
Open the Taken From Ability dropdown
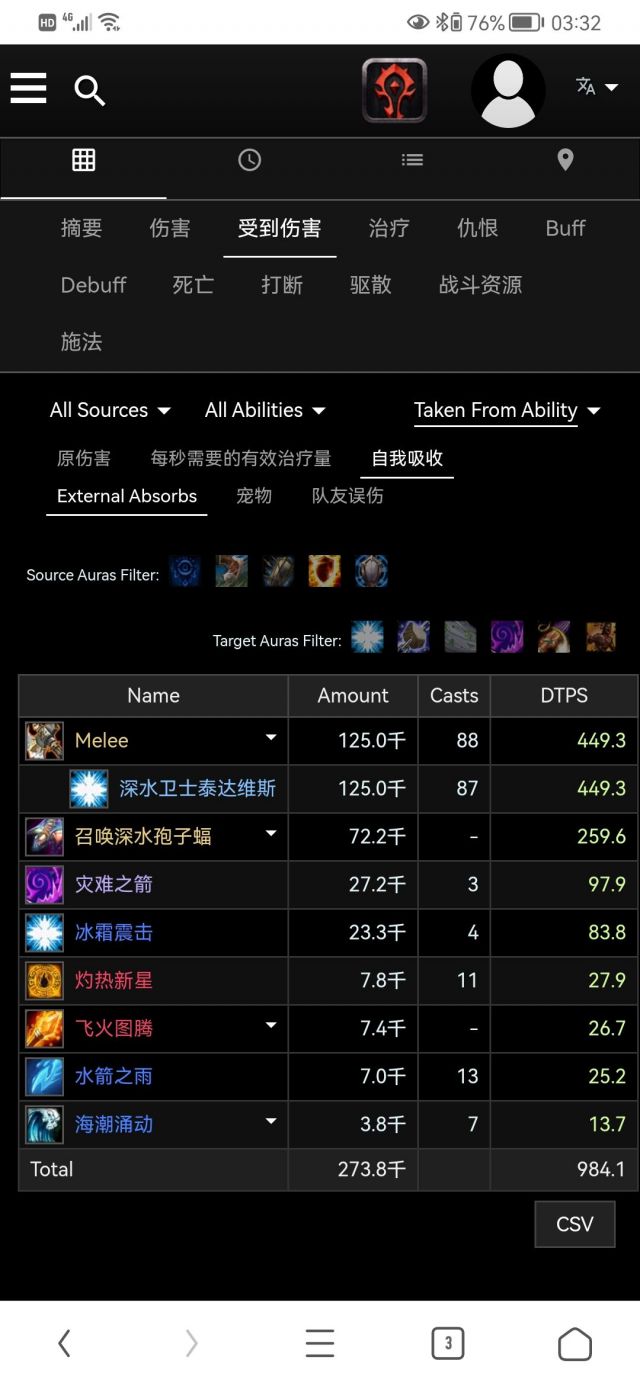pos(507,410)
